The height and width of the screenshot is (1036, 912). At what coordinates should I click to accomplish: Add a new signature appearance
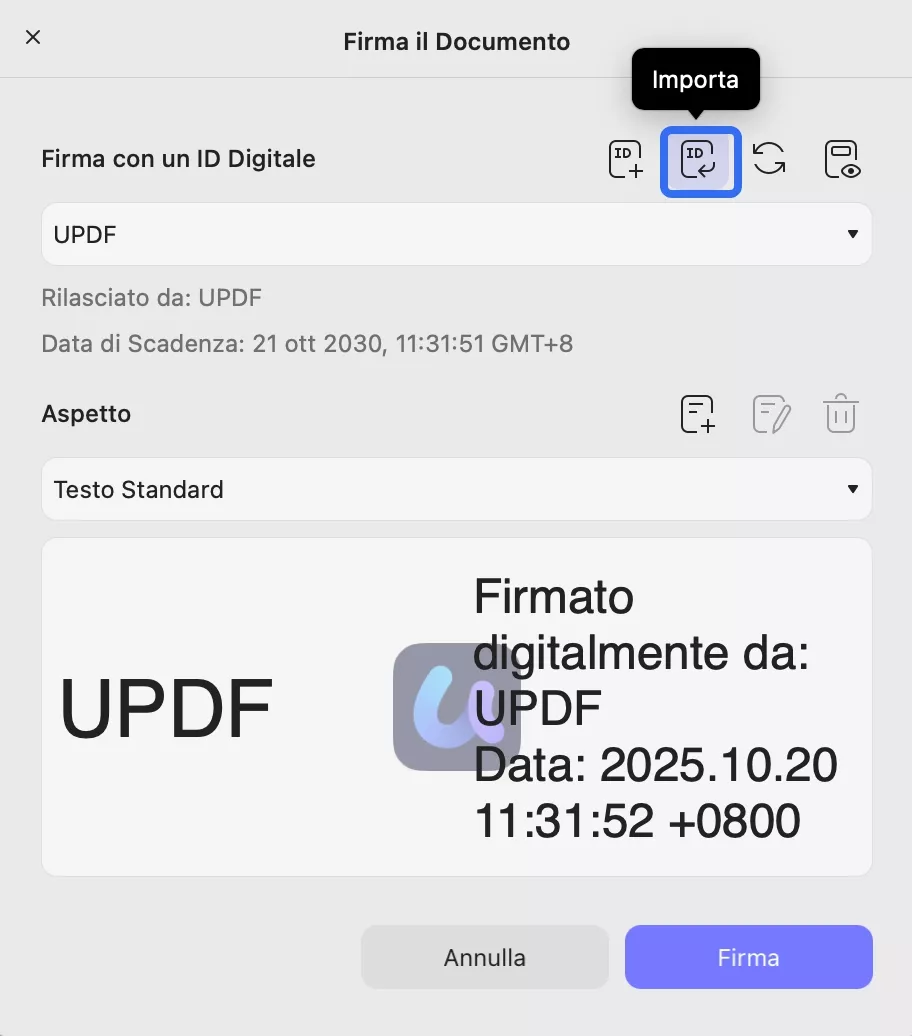(697, 413)
